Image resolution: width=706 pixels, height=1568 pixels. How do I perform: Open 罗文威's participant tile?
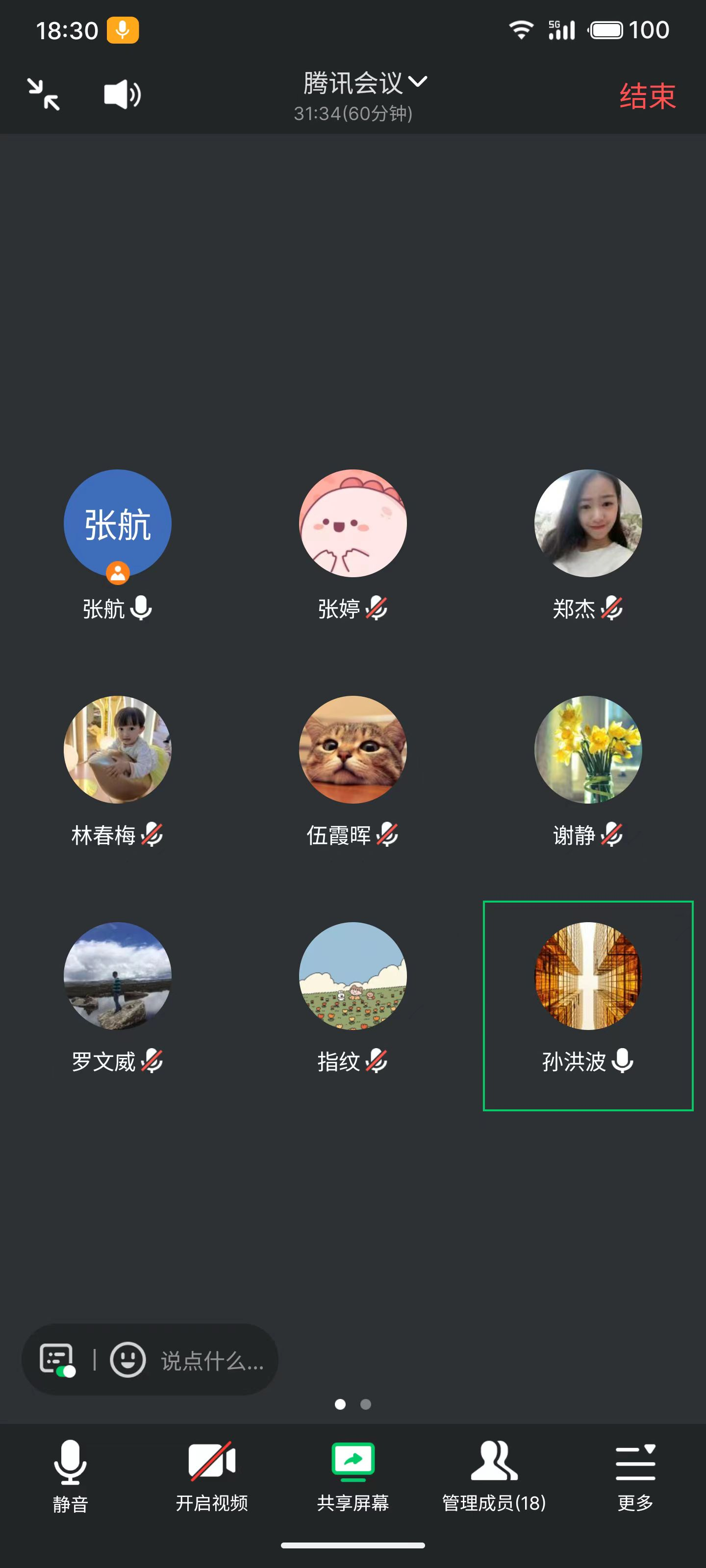tap(118, 977)
